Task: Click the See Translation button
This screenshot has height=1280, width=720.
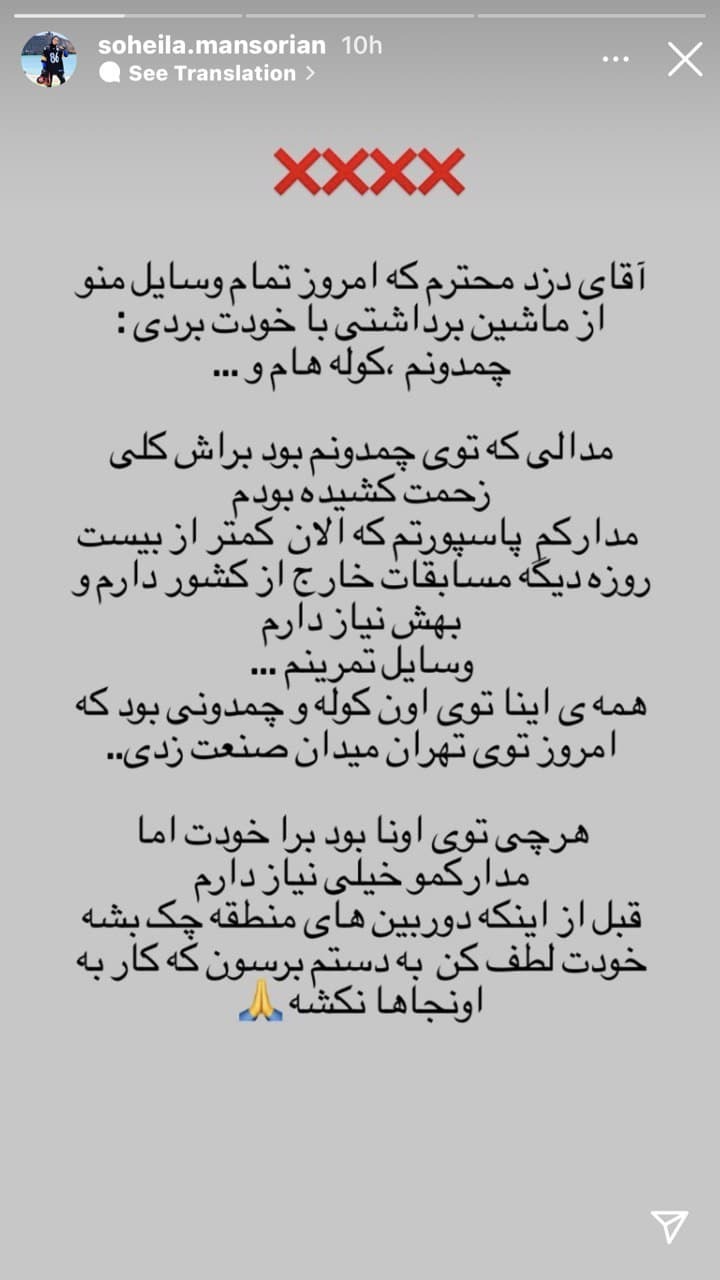Action: coord(205,72)
